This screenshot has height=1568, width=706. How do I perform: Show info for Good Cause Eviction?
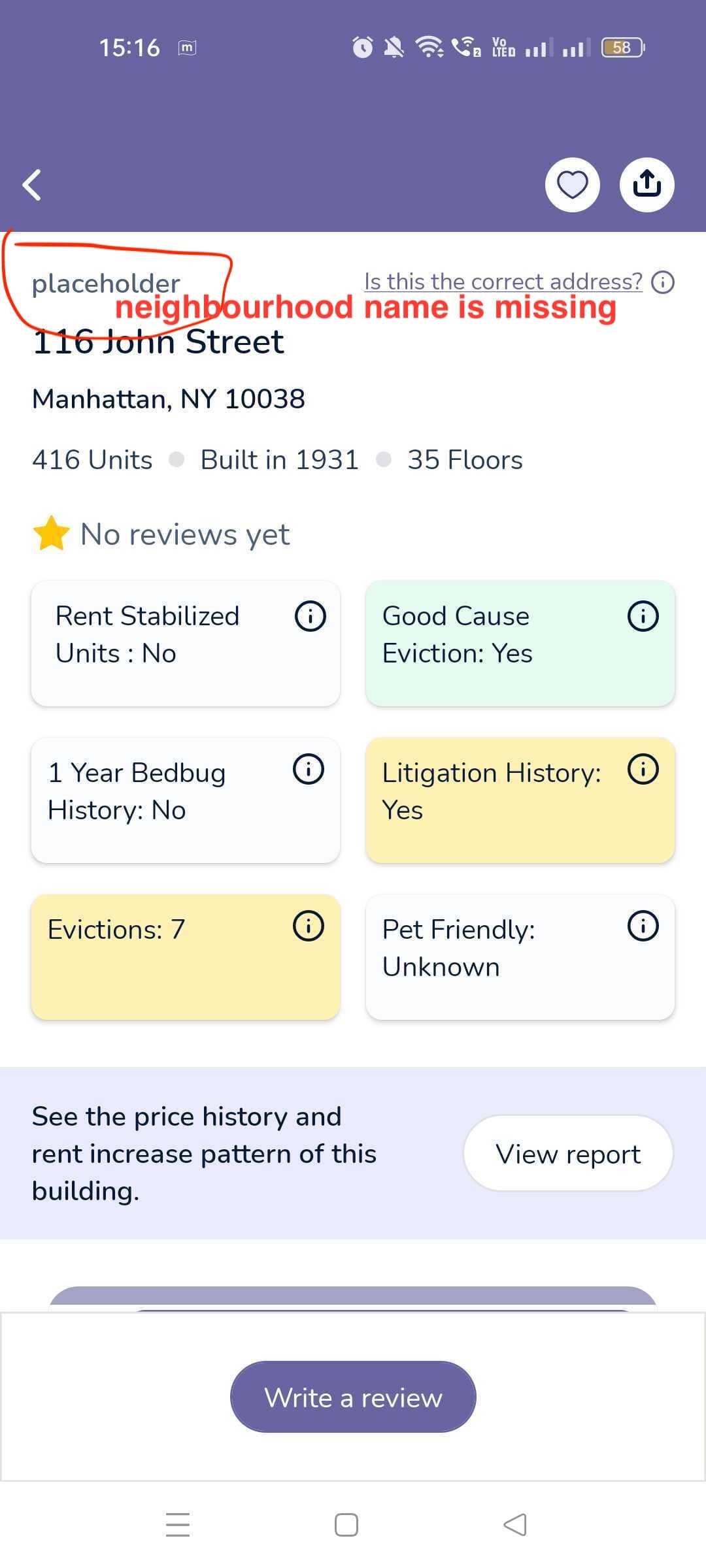643,616
